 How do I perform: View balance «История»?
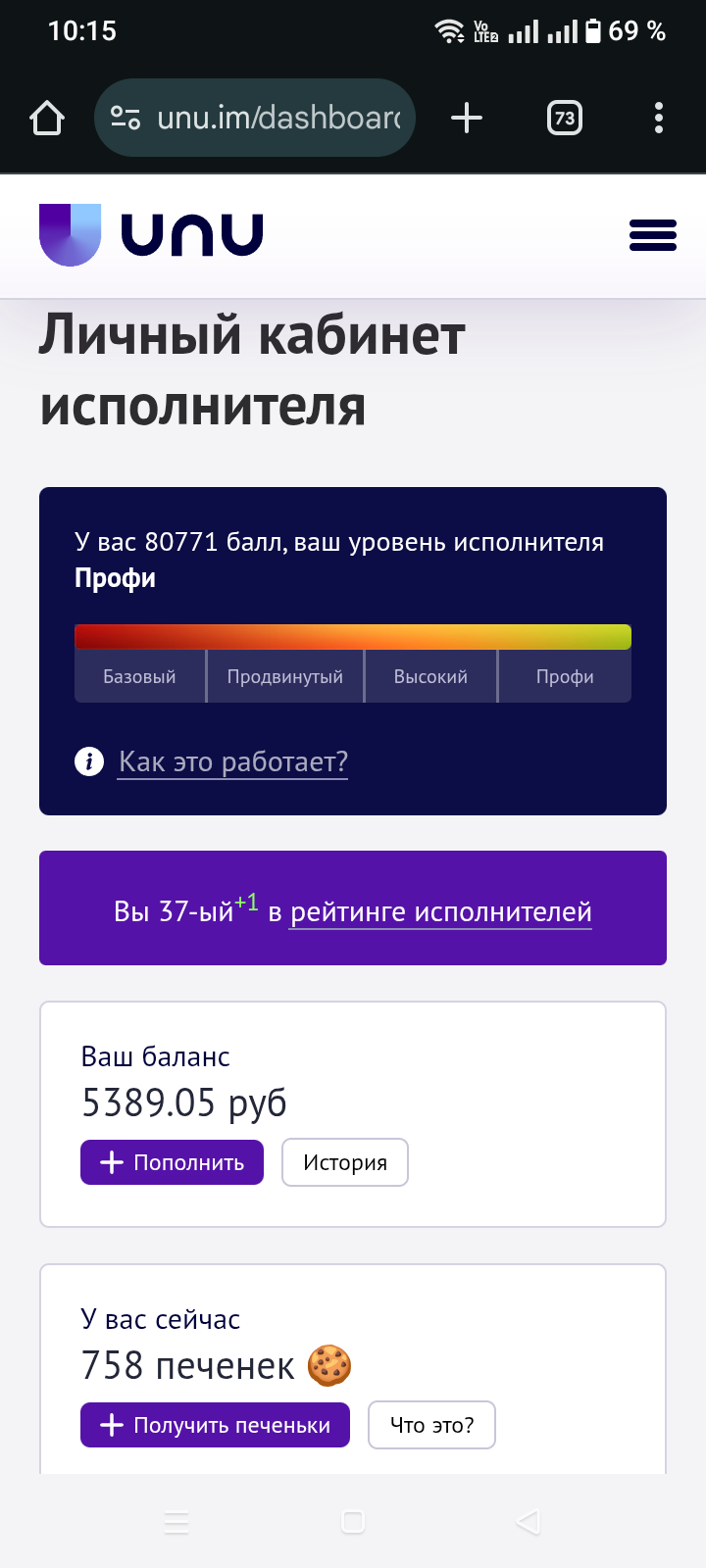pos(344,1162)
